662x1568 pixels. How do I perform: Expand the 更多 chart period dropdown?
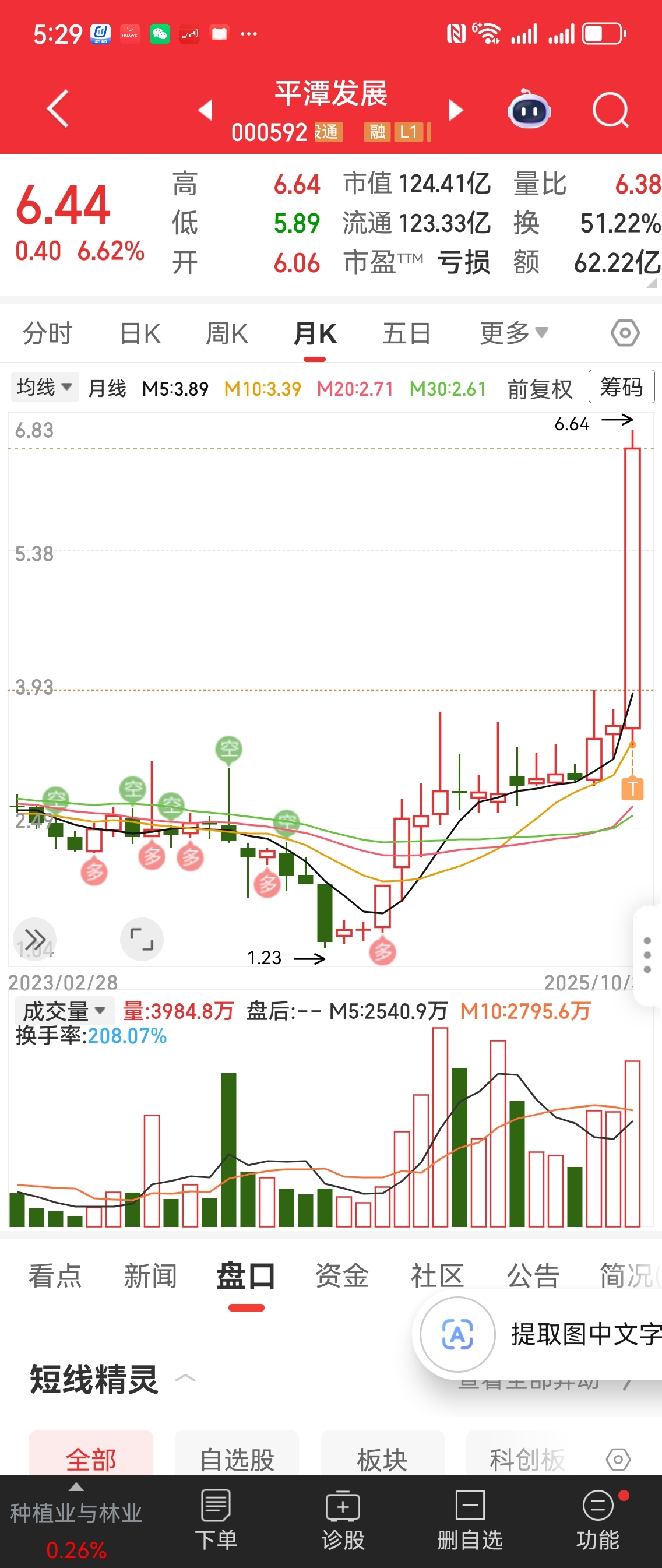(x=513, y=333)
